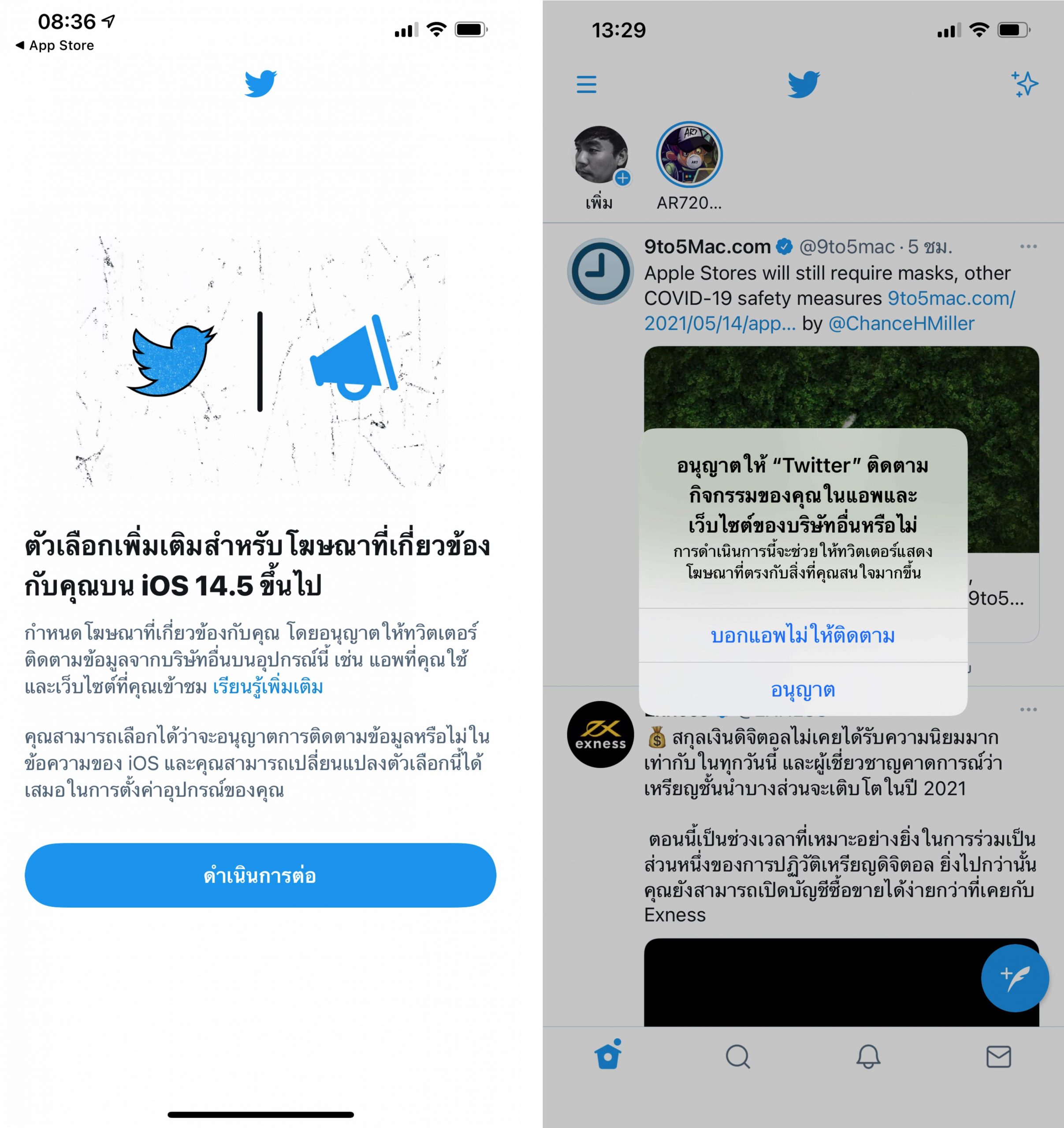Compose a new tweet
The image size is (1064, 1128).
pos(1014,978)
